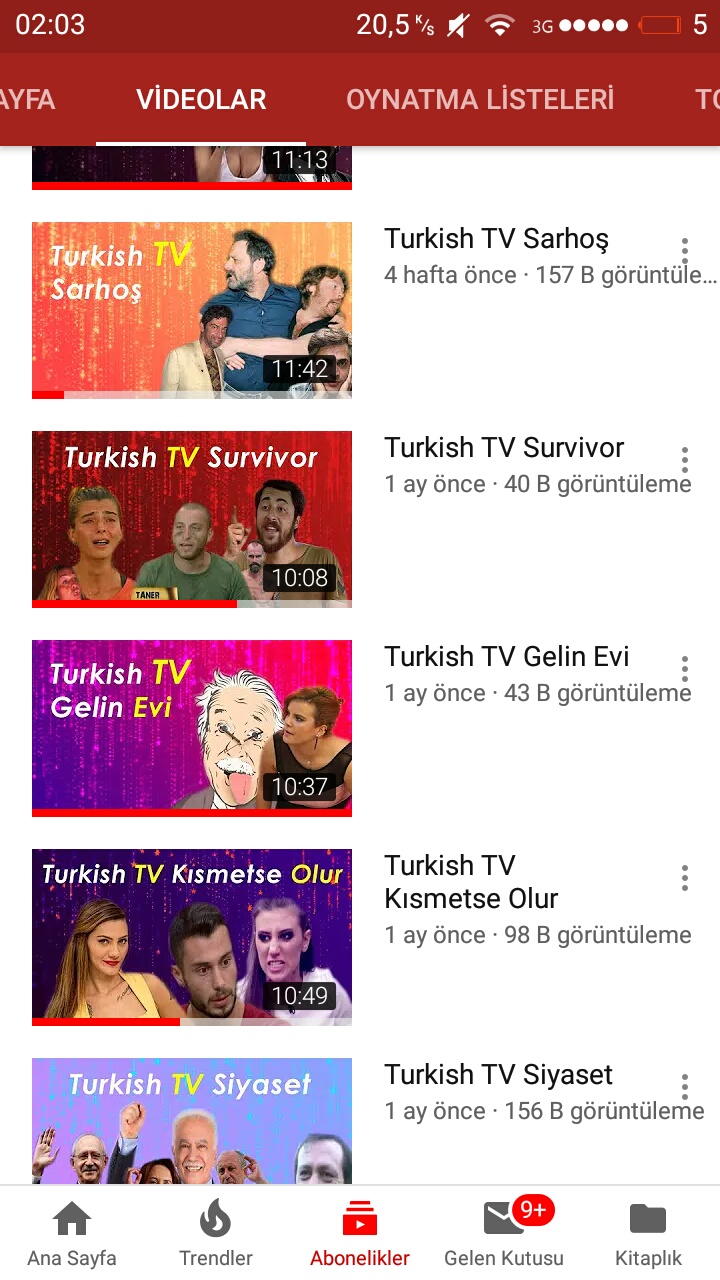Open the Turkish TV Sarhoş video

192,310
